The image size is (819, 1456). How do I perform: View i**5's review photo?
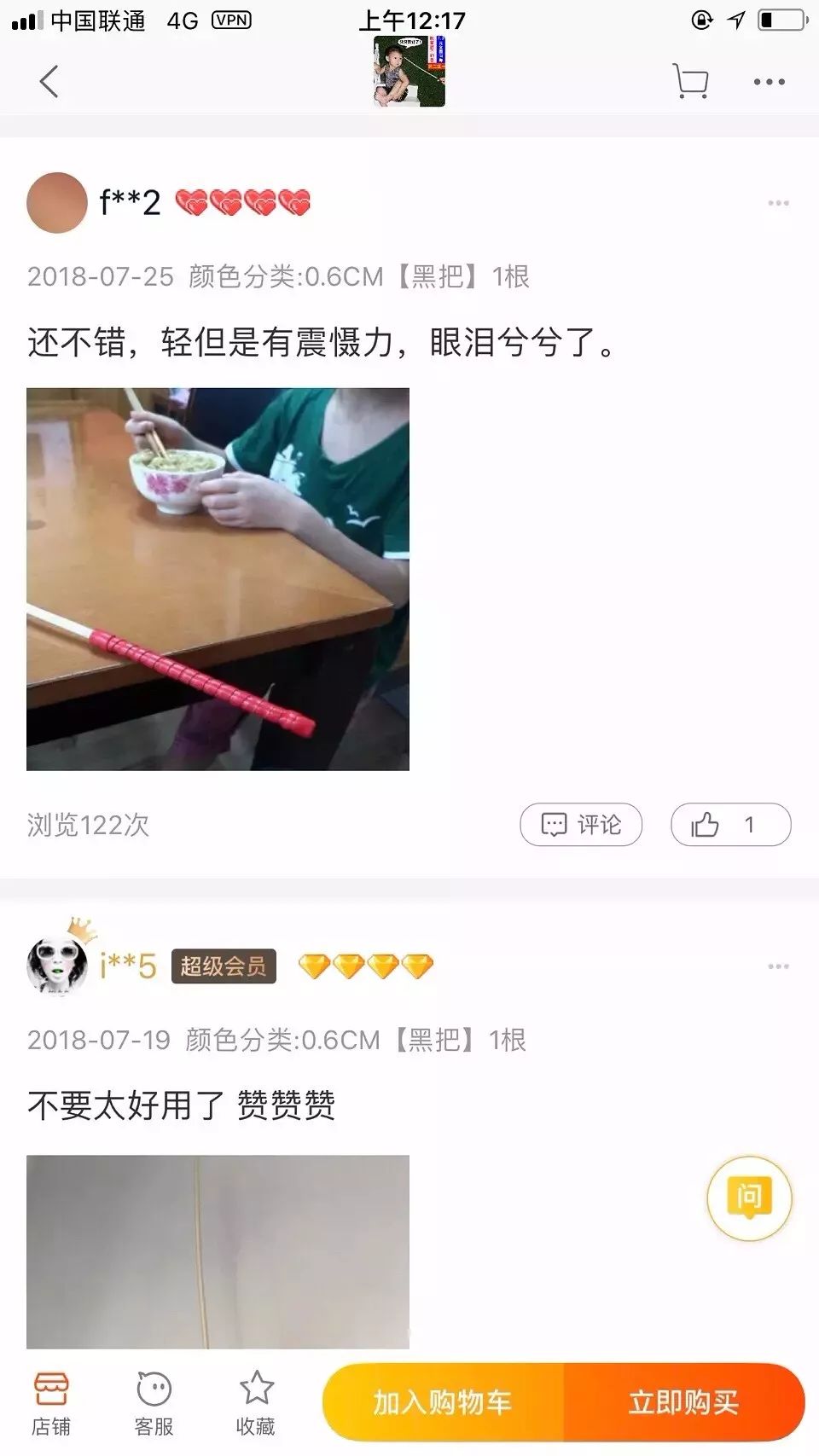[218, 1251]
